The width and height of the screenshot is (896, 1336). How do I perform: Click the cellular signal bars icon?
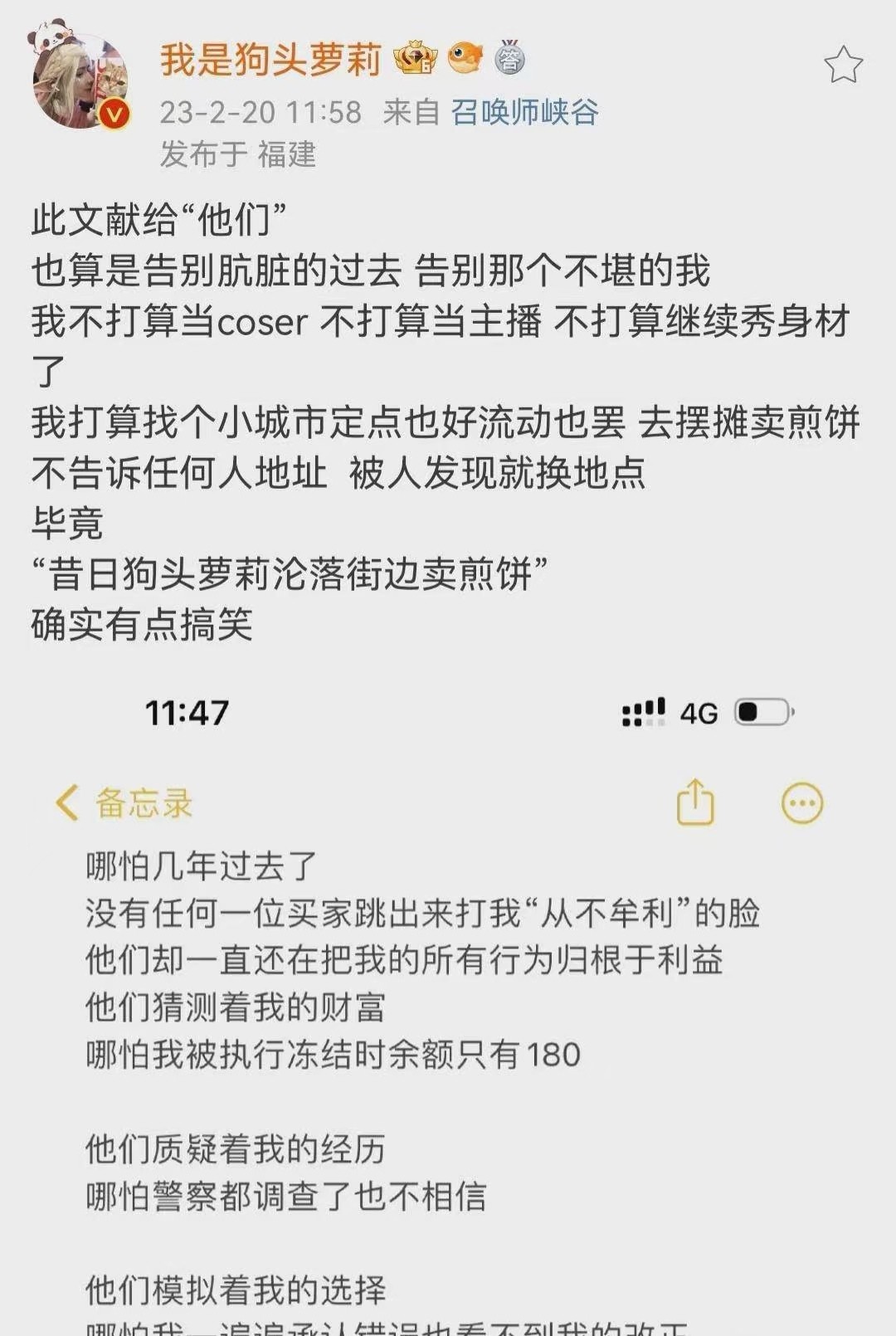coord(645,712)
